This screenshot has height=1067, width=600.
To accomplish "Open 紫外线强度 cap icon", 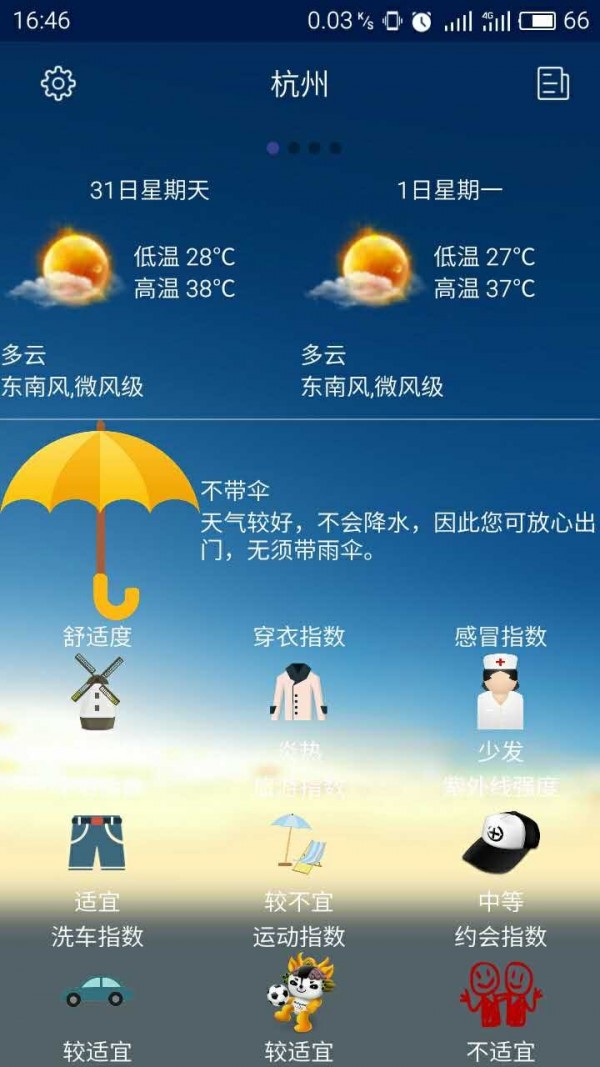I will 500,842.
